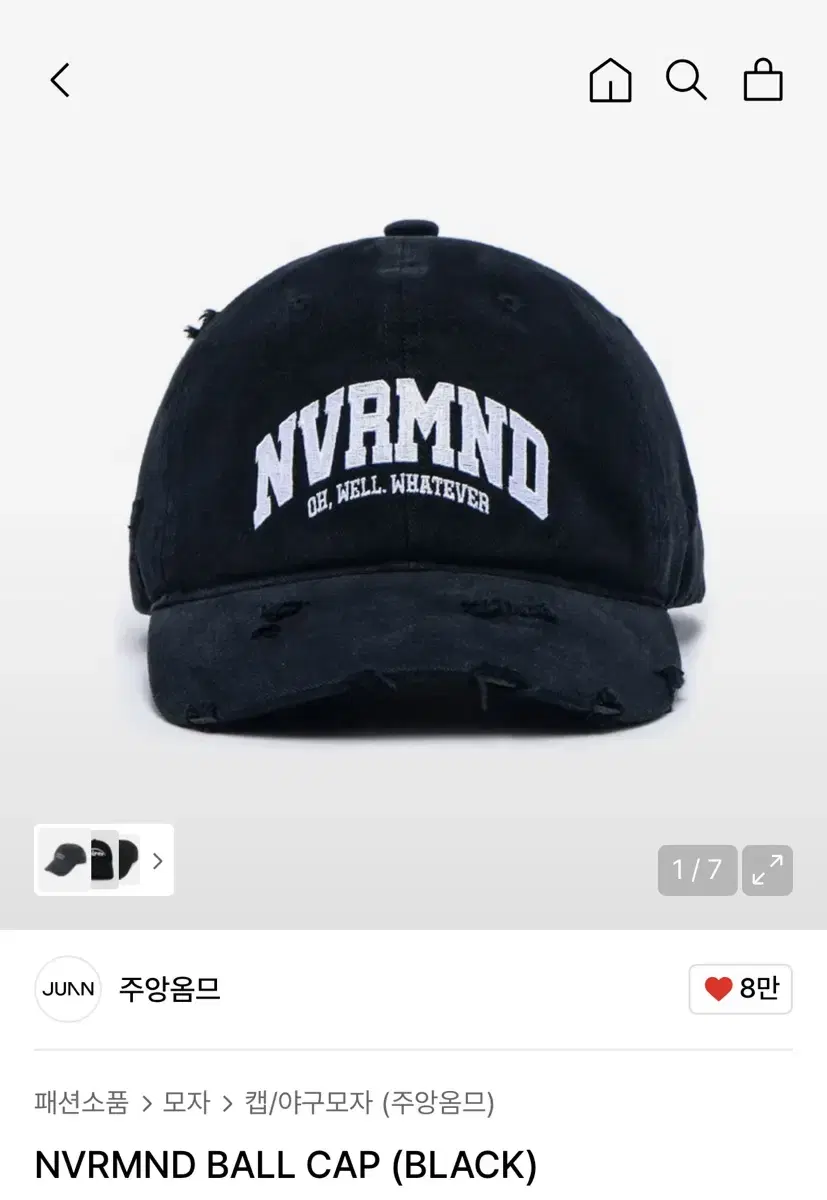
Task: Select the 모자 category
Action: pos(184,1103)
